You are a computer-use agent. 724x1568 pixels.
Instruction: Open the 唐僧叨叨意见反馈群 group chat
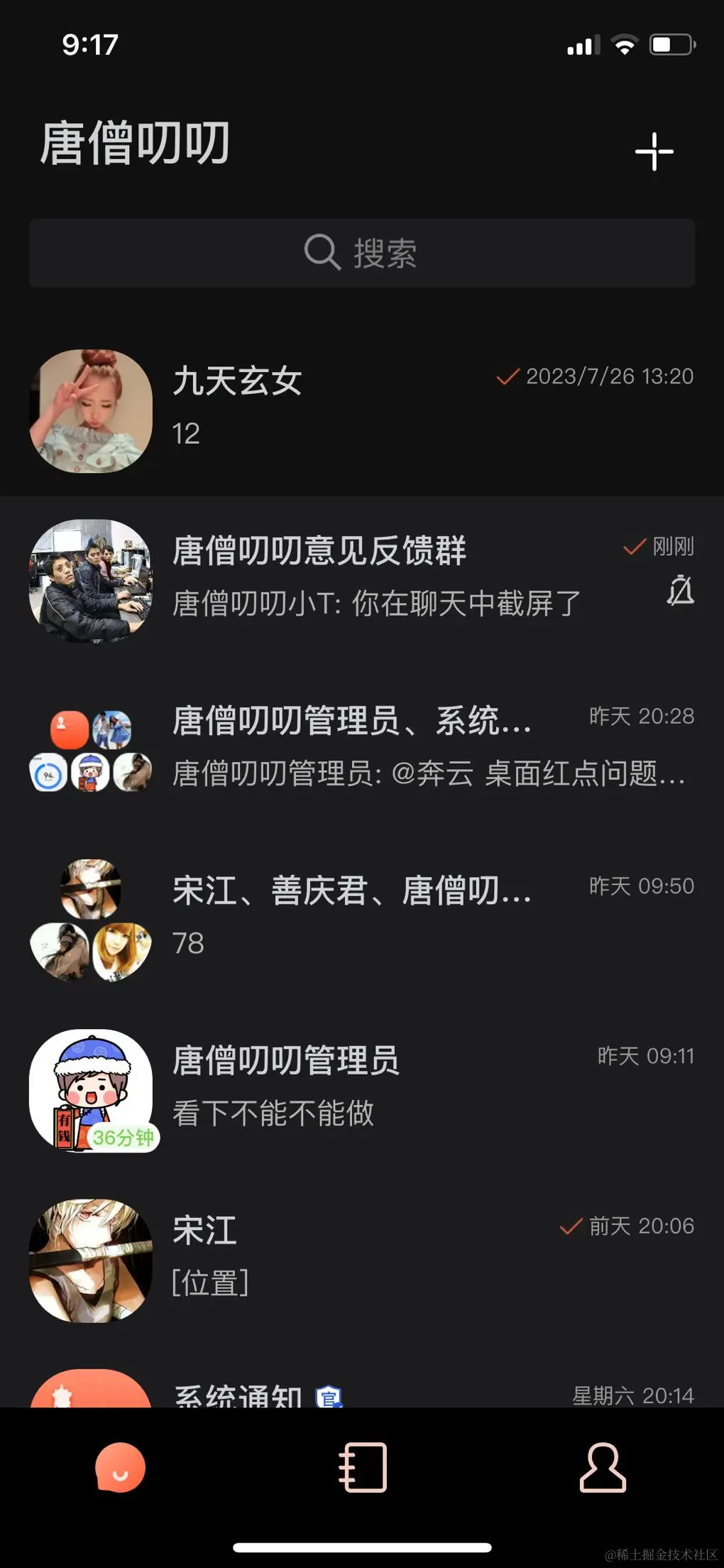pyautogui.click(x=362, y=580)
